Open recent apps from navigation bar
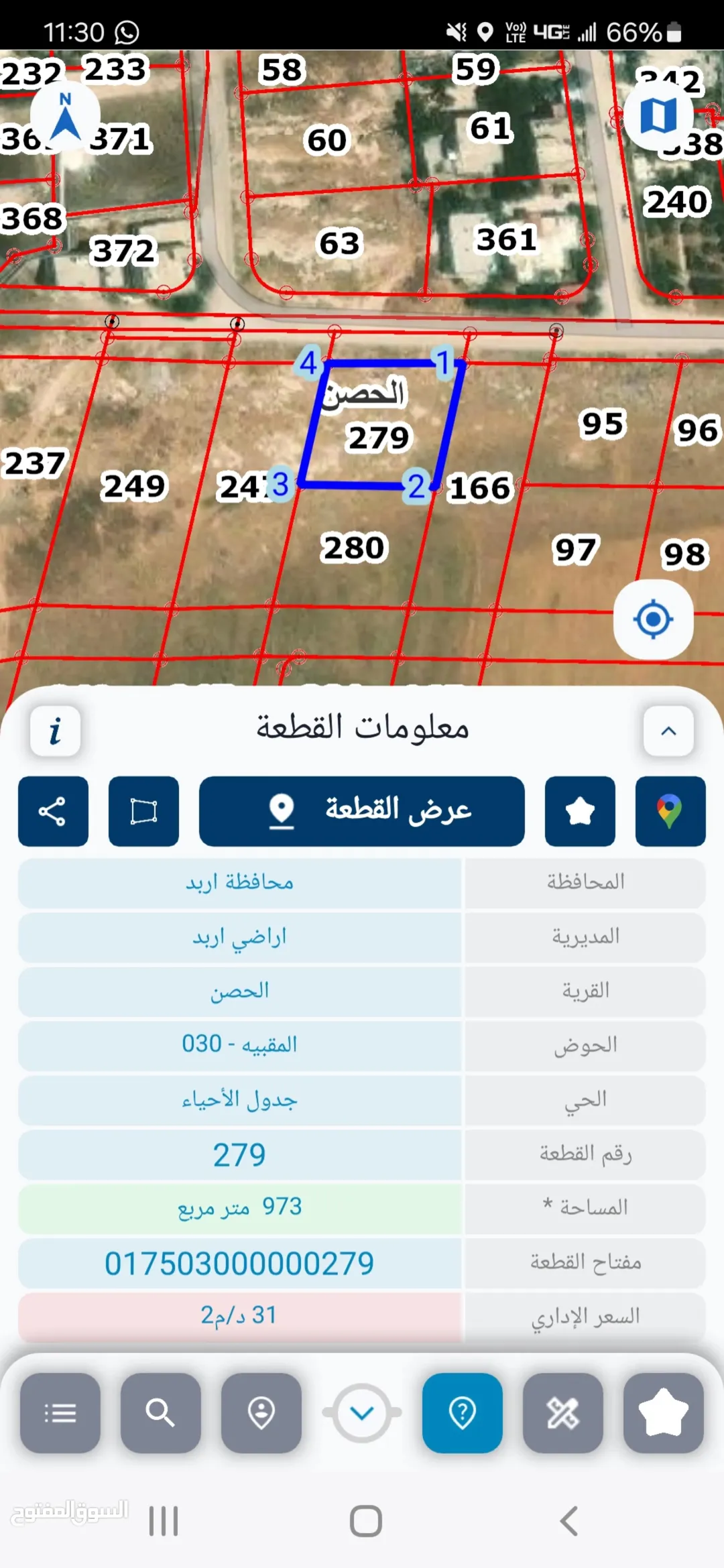724x1568 pixels. click(164, 1521)
